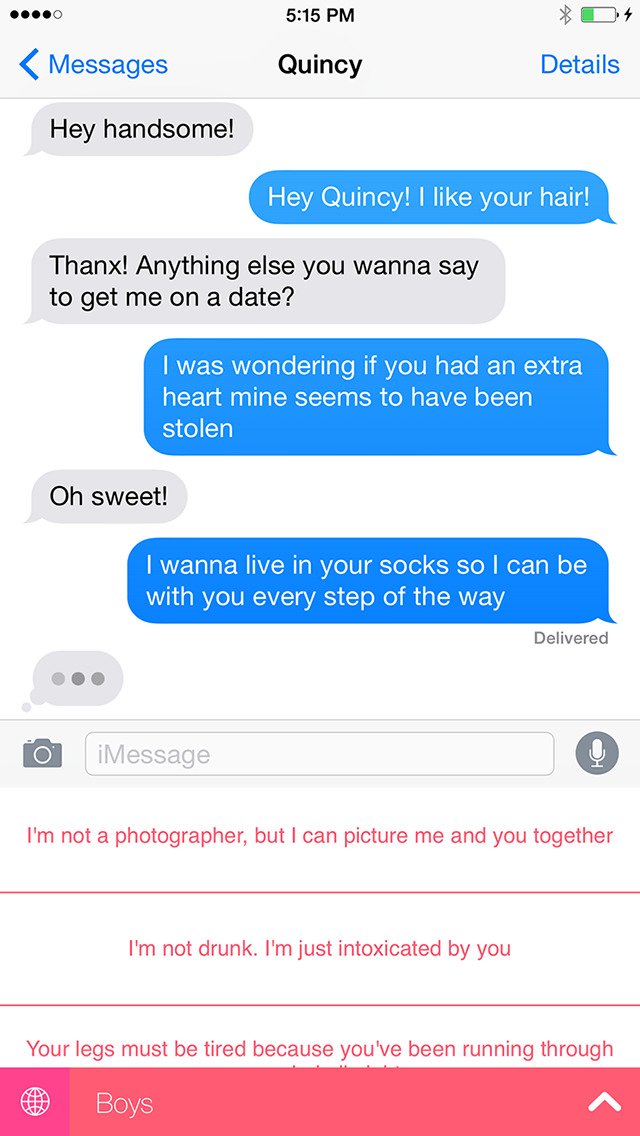Select the "Your legs must be tired" line
640x1136 pixels.
(320, 1047)
